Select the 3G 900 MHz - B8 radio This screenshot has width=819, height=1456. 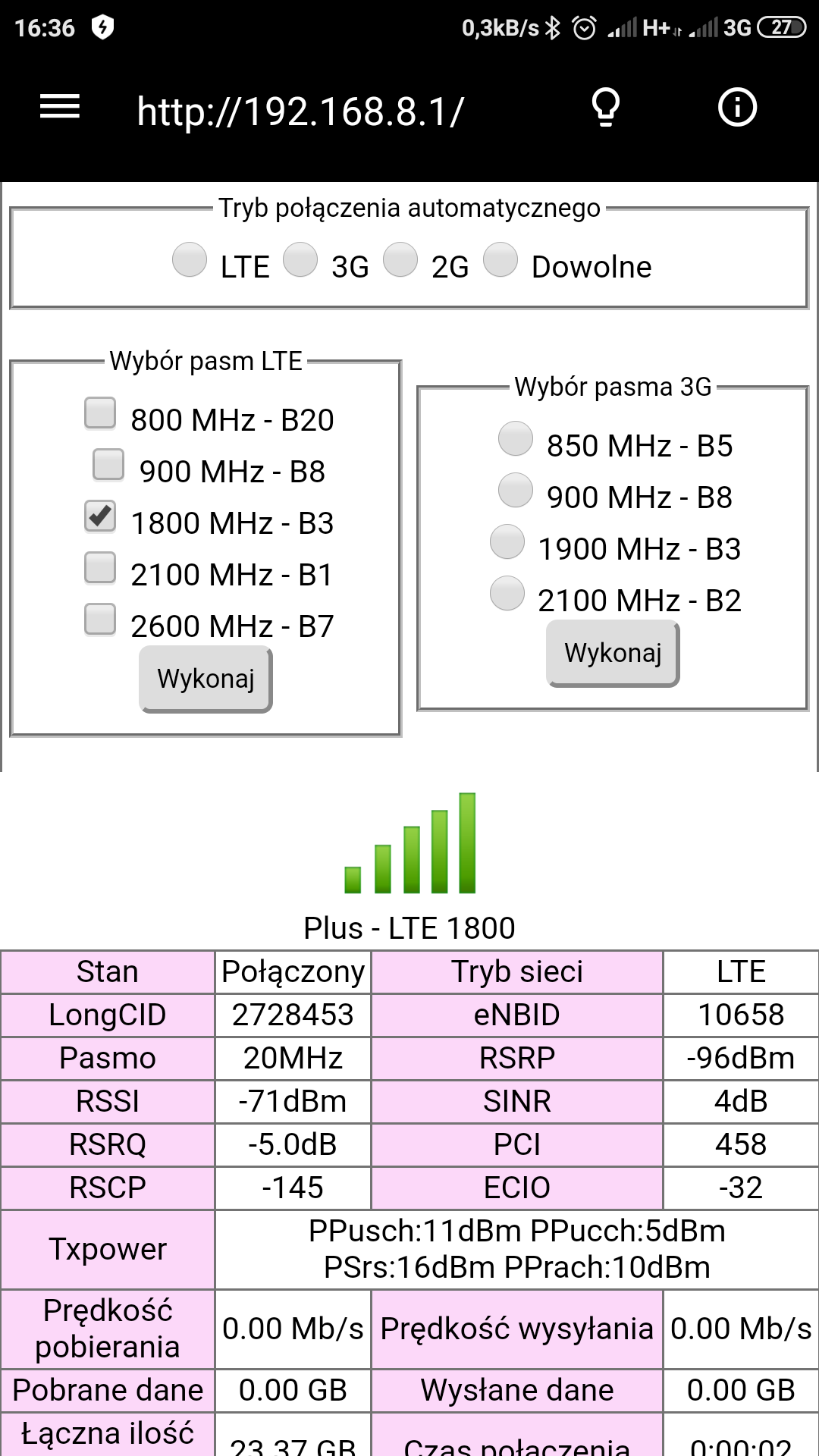(516, 490)
